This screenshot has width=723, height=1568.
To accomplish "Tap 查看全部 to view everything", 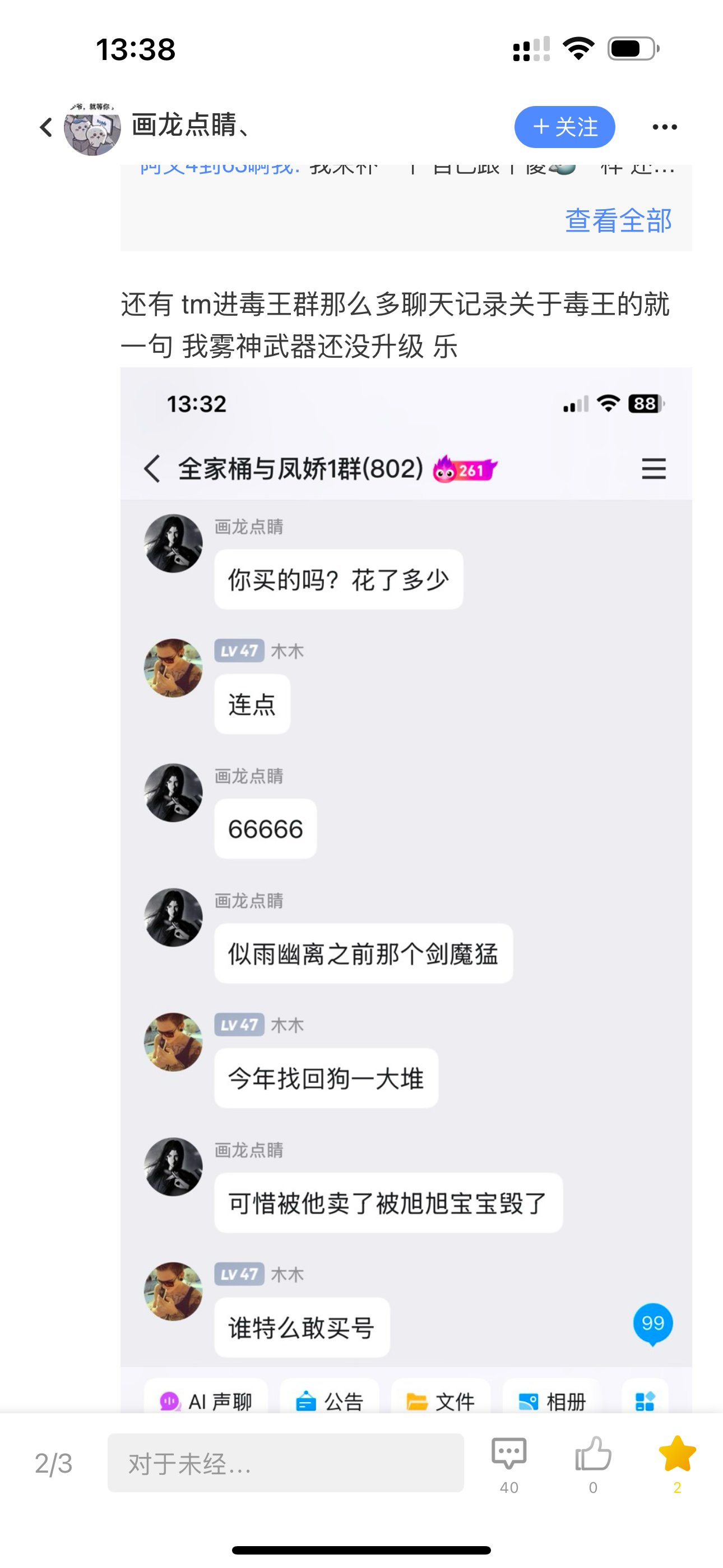I will coord(618,220).
